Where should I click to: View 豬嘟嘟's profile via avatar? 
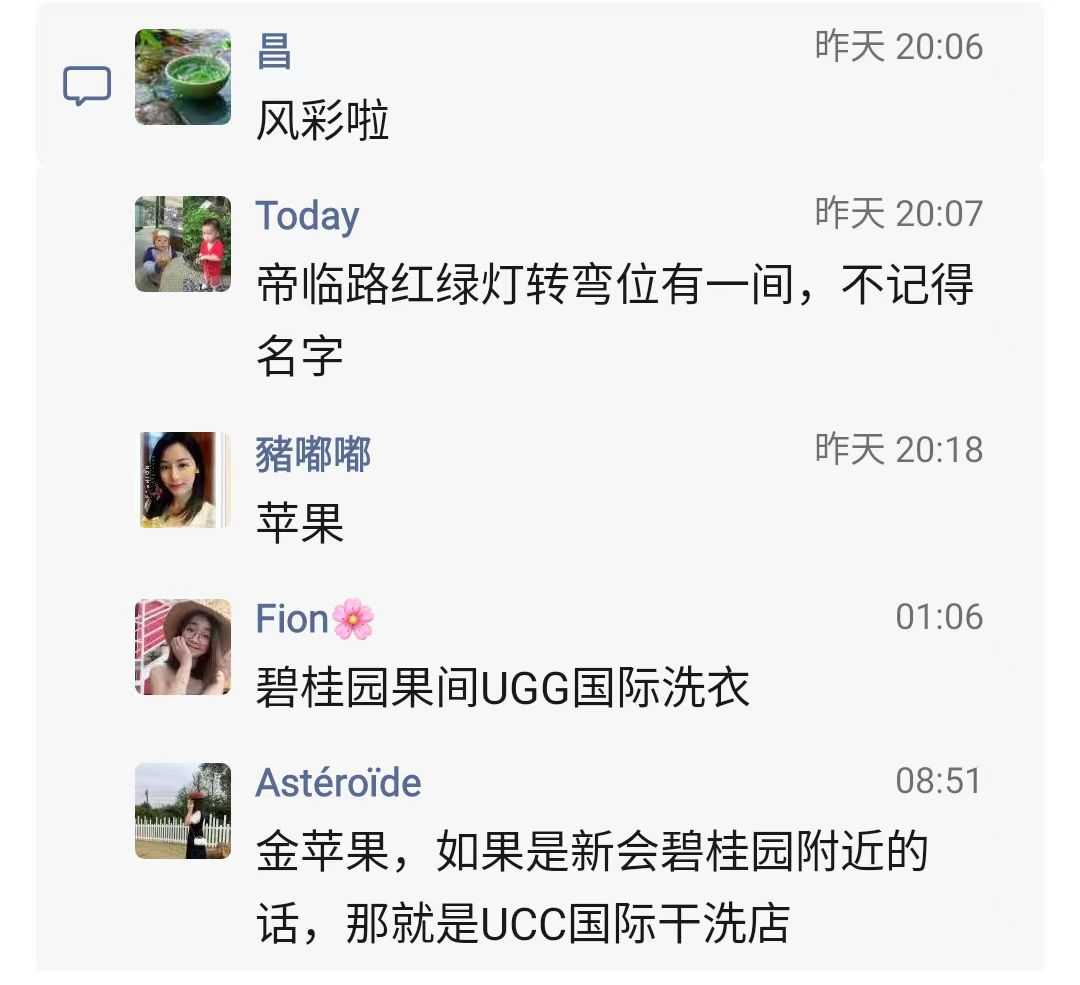[x=179, y=480]
